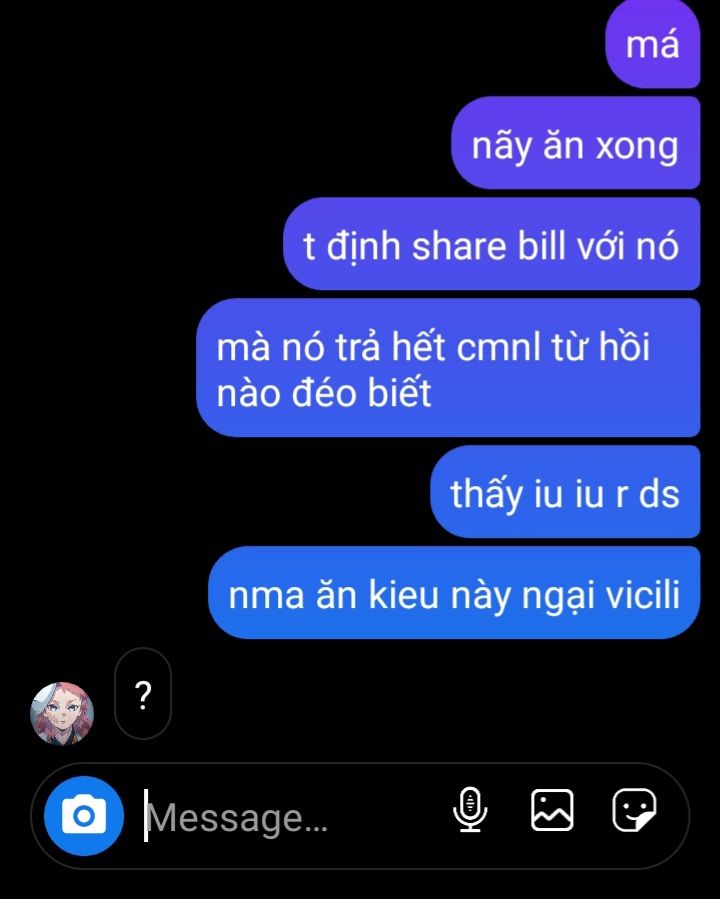Open the camera from message bar
The width and height of the screenshot is (720, 899).
coord(83,816)
